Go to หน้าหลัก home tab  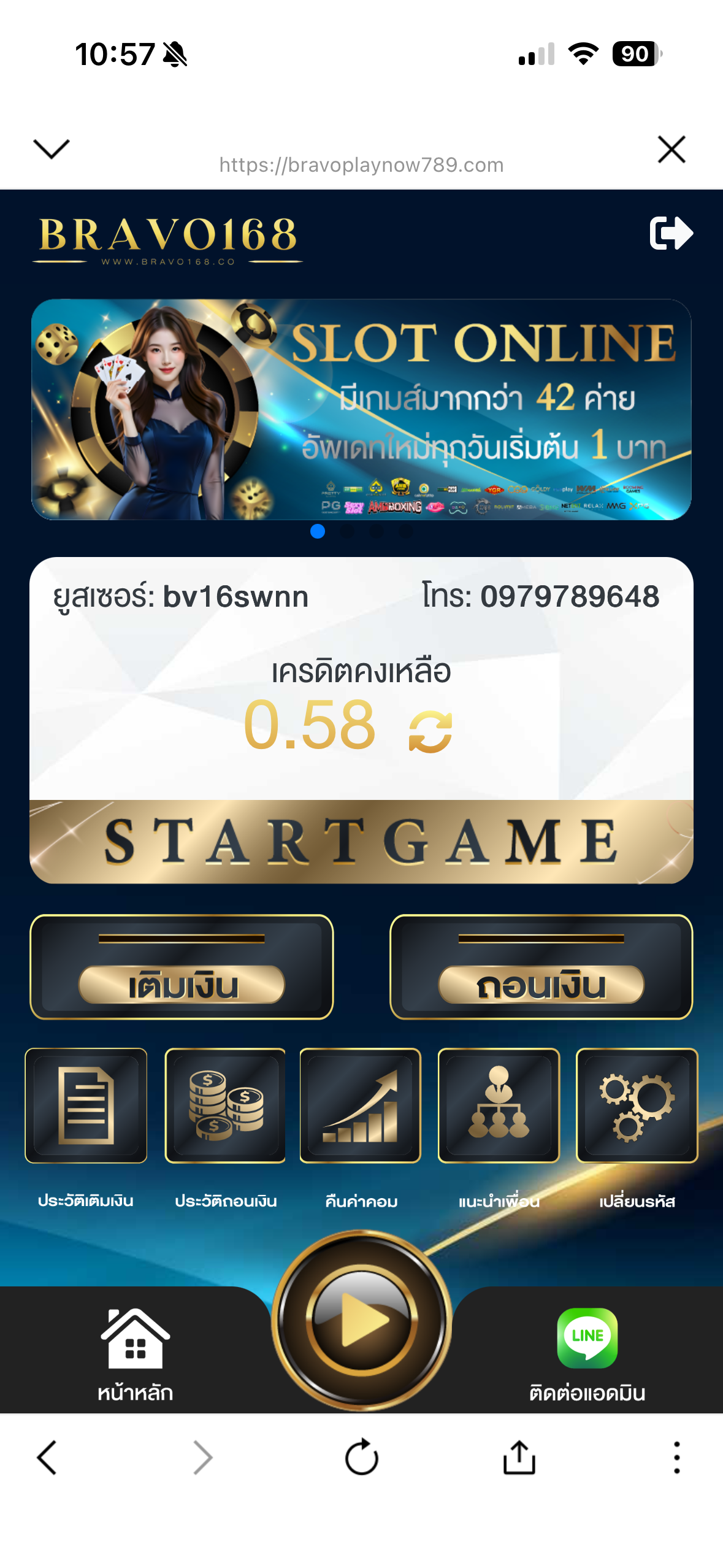pyautogui.click(x=136, y=1353)
